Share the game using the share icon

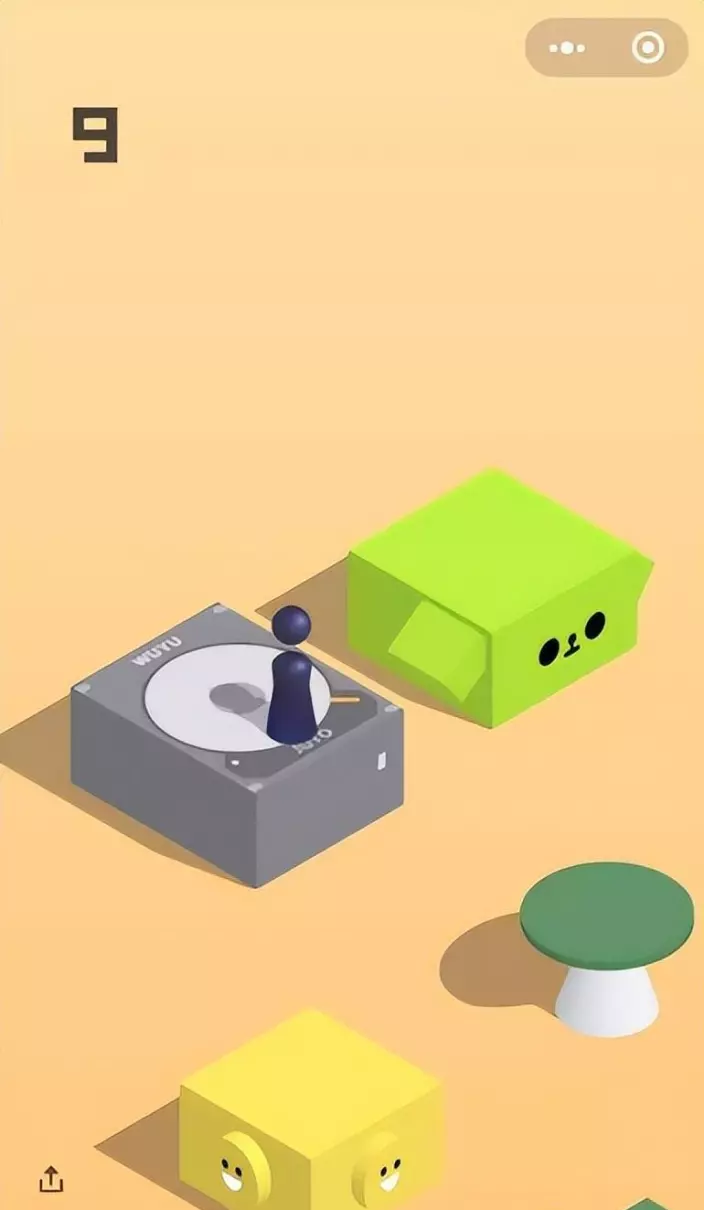[51, 1179]
